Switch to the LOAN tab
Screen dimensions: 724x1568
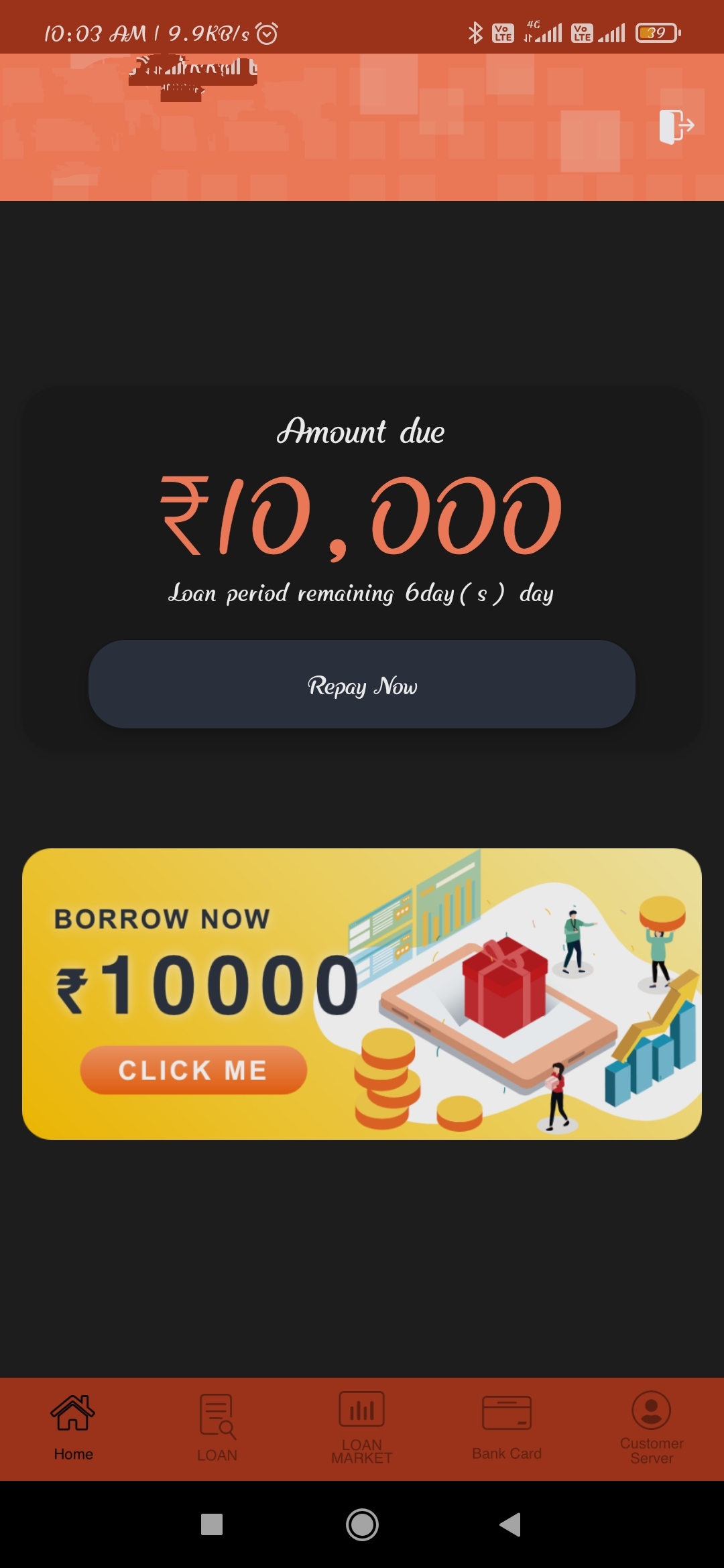click(x=217, y=1428)
